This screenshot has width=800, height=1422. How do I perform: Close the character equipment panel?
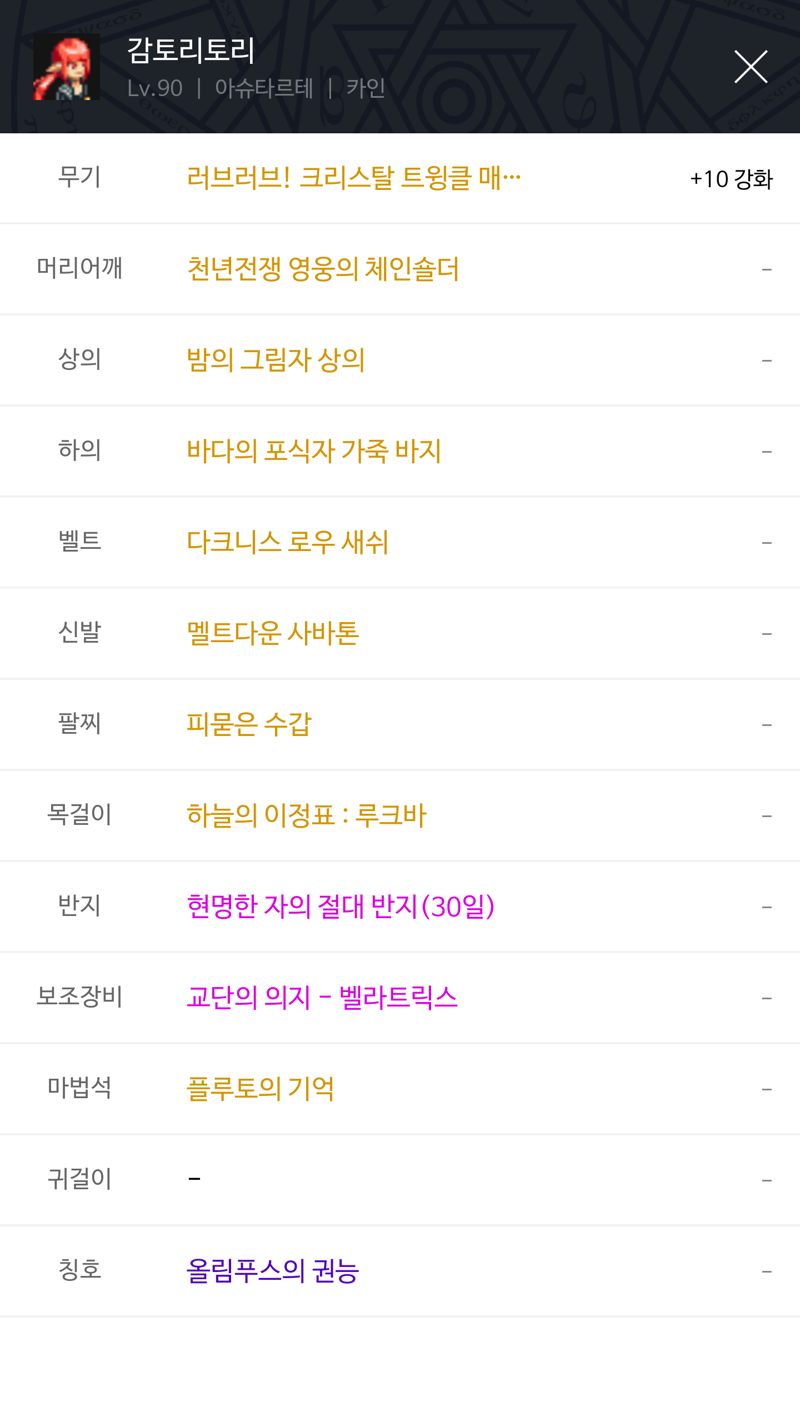click(x=750, y=67)
